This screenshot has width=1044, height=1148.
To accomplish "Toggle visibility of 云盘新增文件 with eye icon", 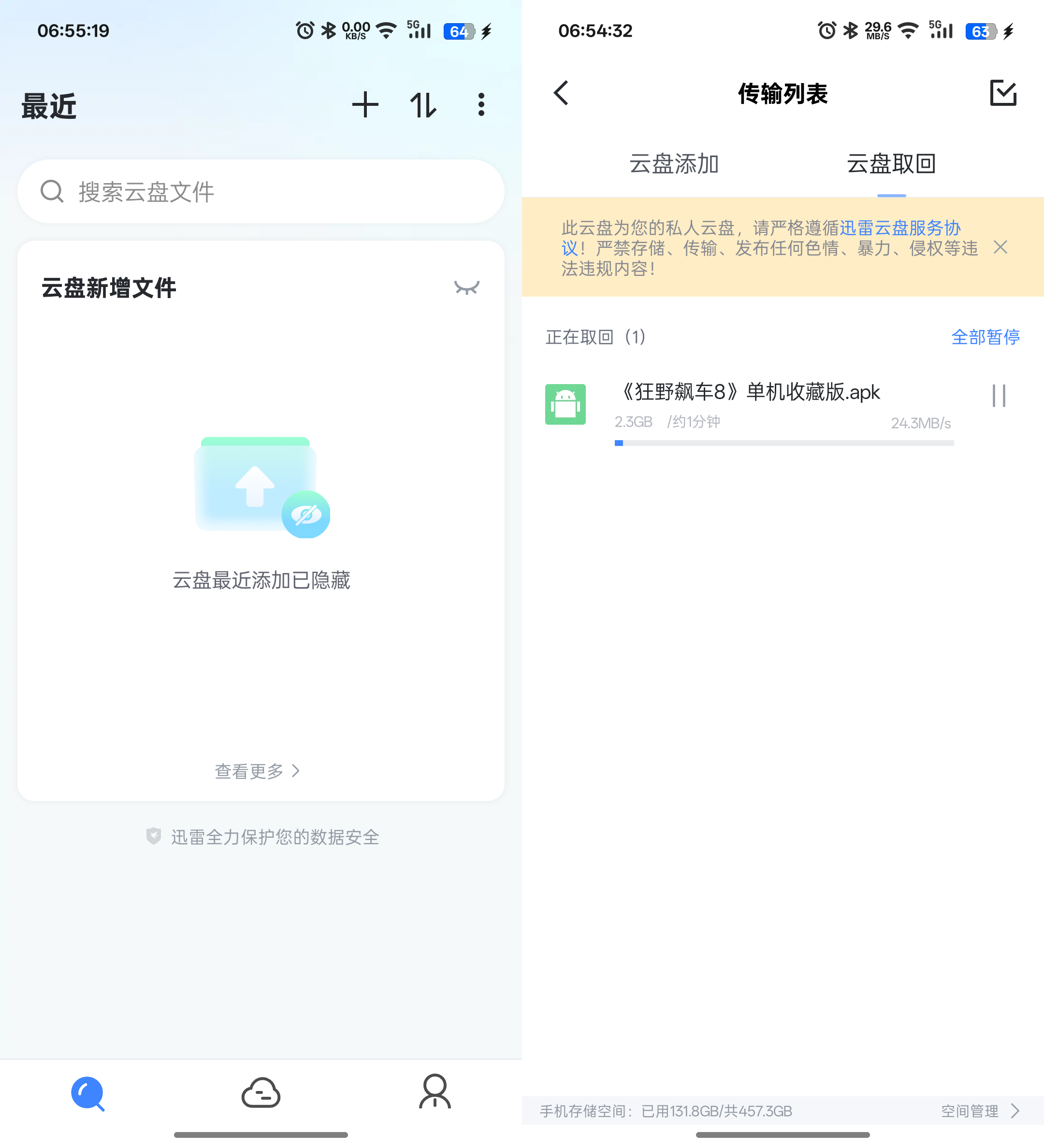I will pyautogui.click(x=466, y=288).
